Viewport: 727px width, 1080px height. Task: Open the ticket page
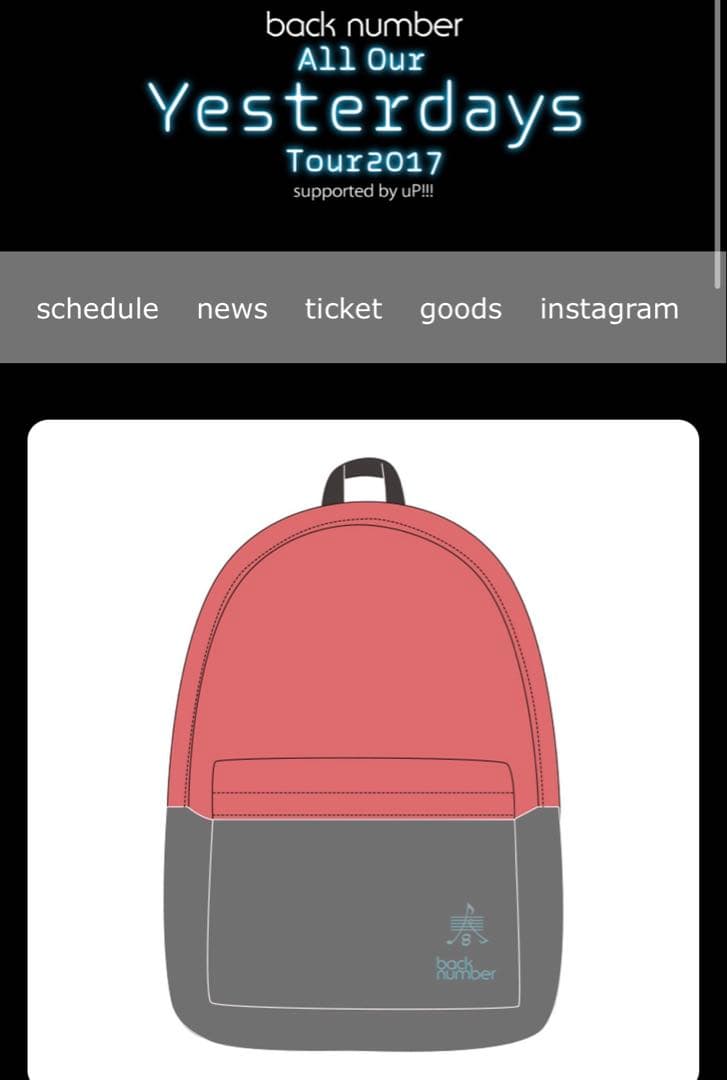(343, 309)
